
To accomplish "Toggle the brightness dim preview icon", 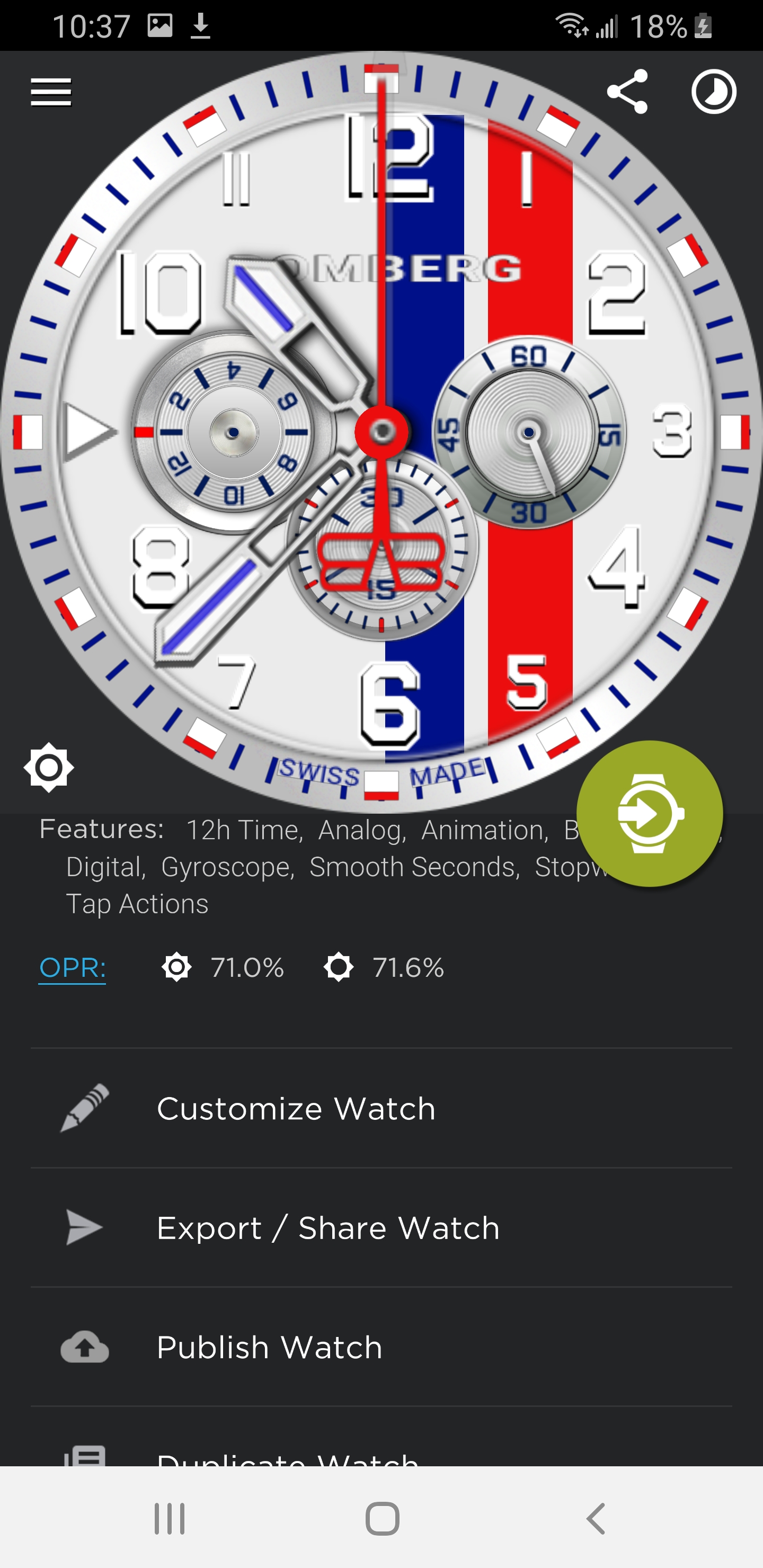I will 49,767.
